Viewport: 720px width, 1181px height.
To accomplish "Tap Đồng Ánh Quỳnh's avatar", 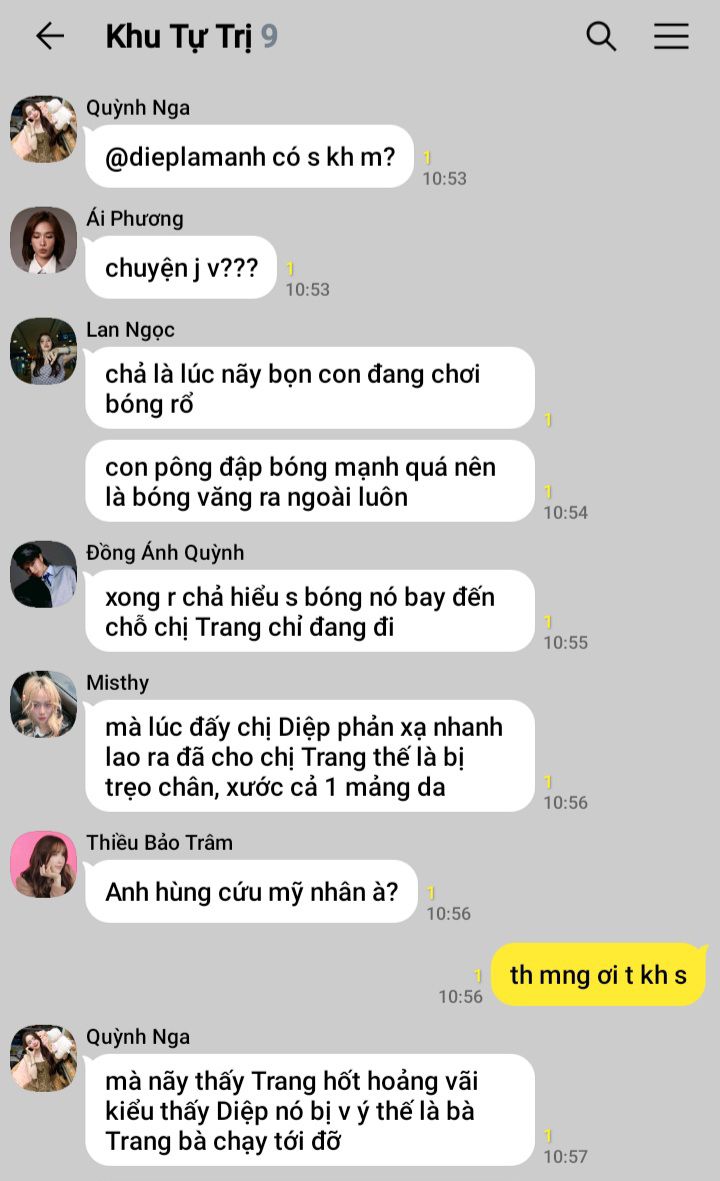I will tap(43, 574).
